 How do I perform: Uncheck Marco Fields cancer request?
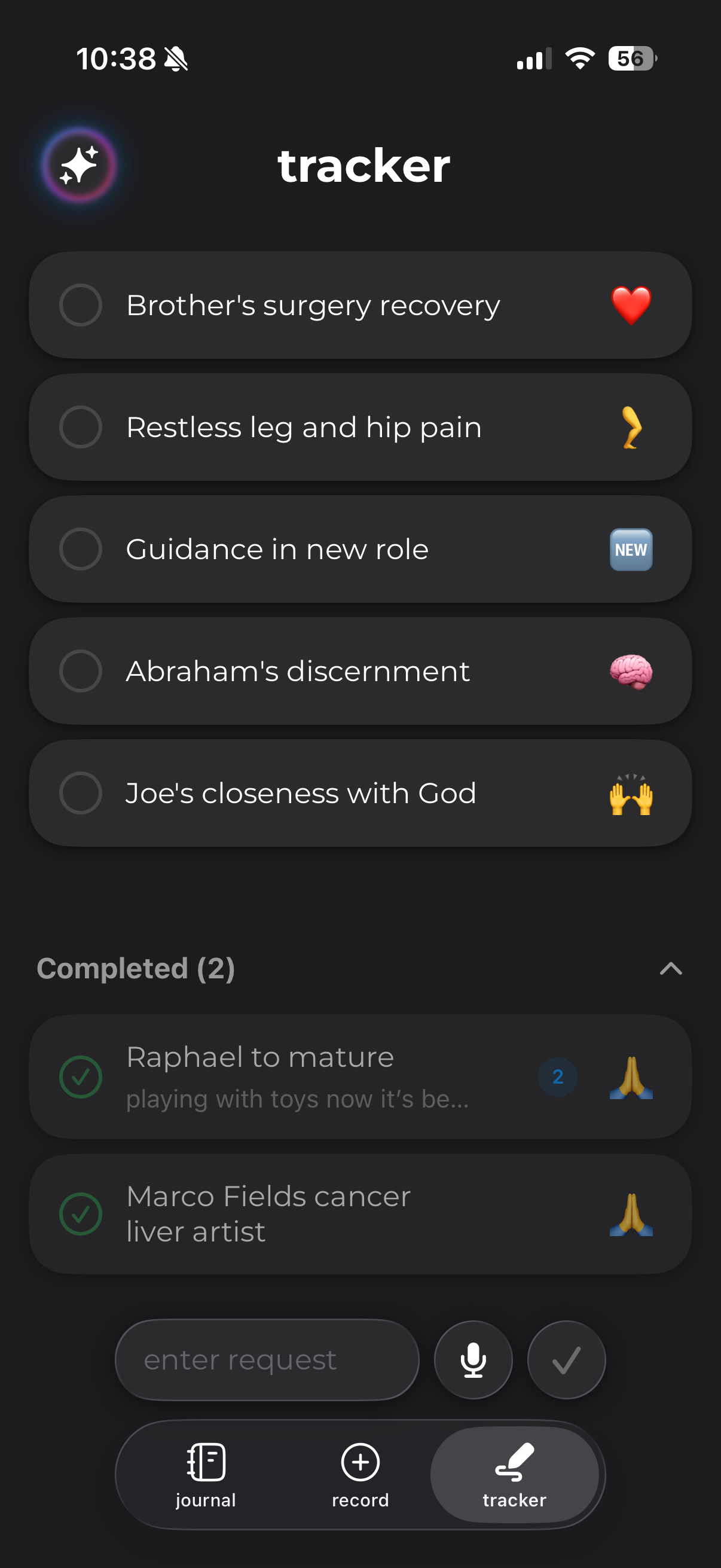pos(80,1214)
